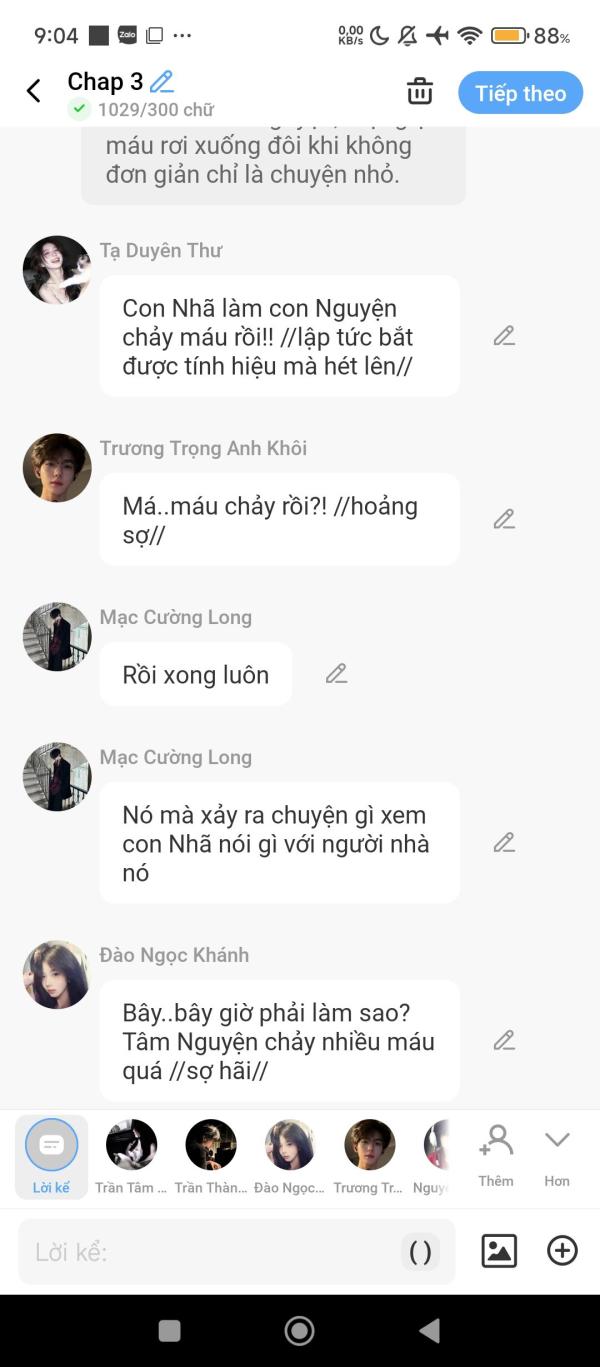Focus the Lời kể text field
The width and height of the screenshot is (600, 1367).
210,1251
